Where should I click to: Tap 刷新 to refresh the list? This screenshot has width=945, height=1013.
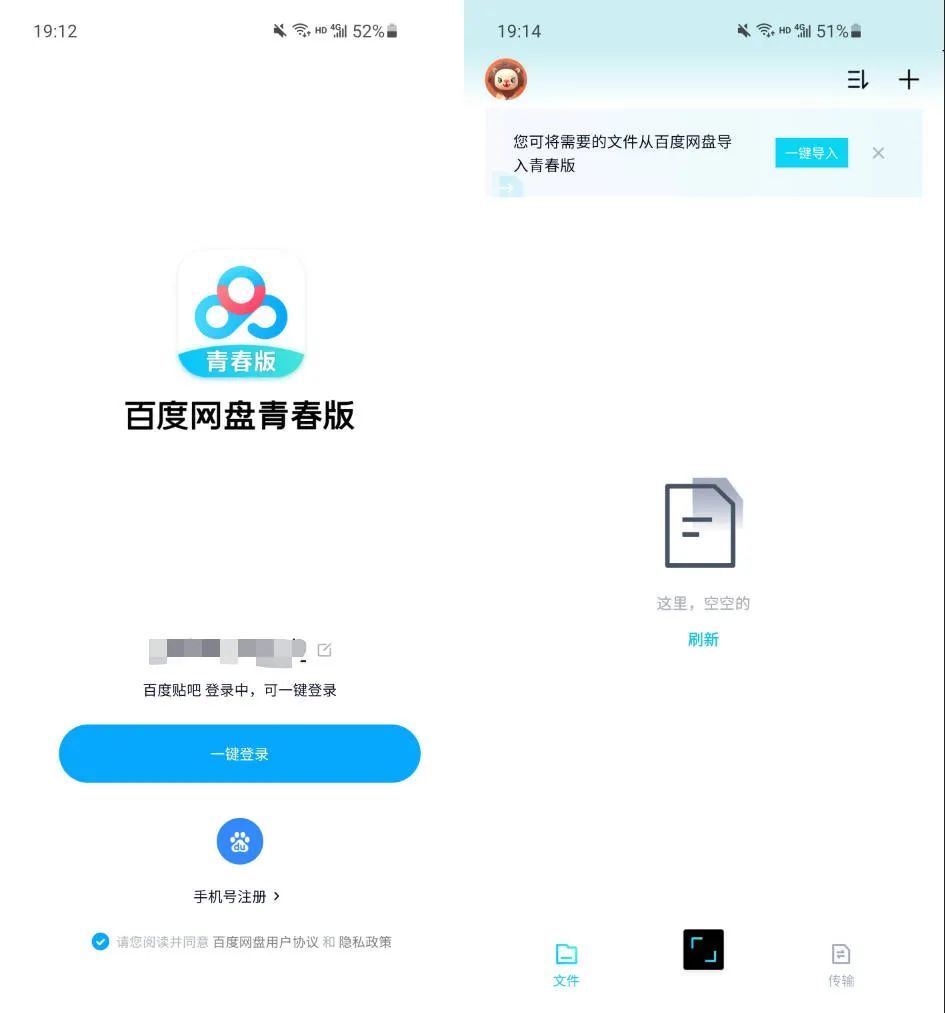click(703, 640)
